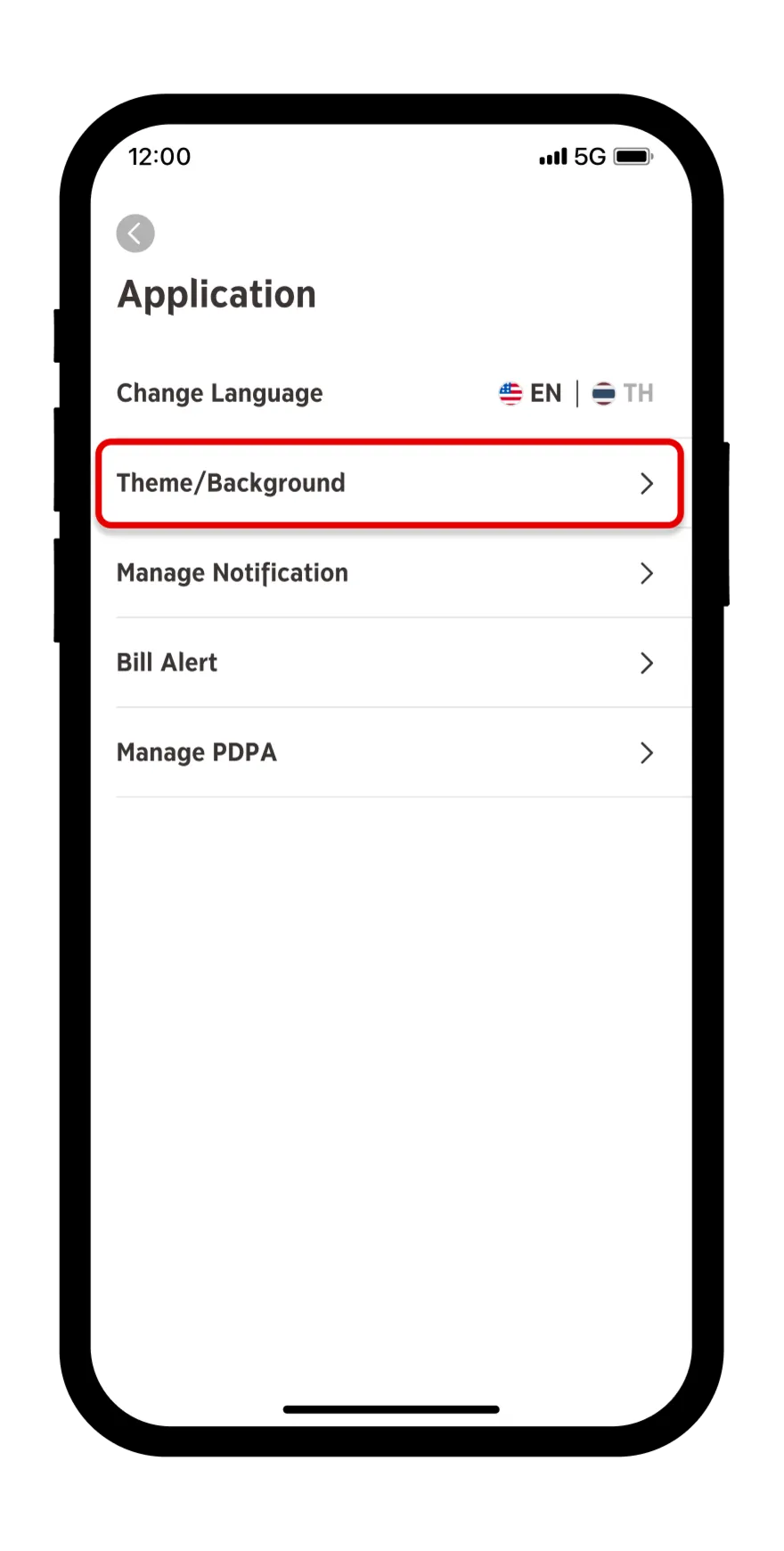Select EN as the app language

(531, 393)
